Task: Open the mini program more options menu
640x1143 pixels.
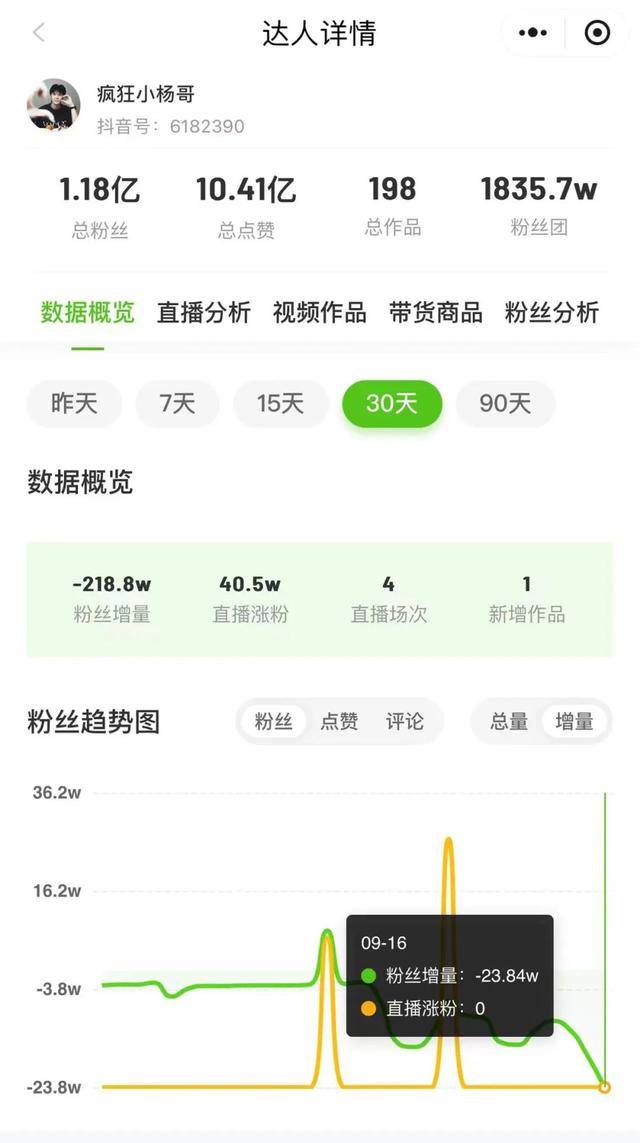Action: click(x=532, y=33)
